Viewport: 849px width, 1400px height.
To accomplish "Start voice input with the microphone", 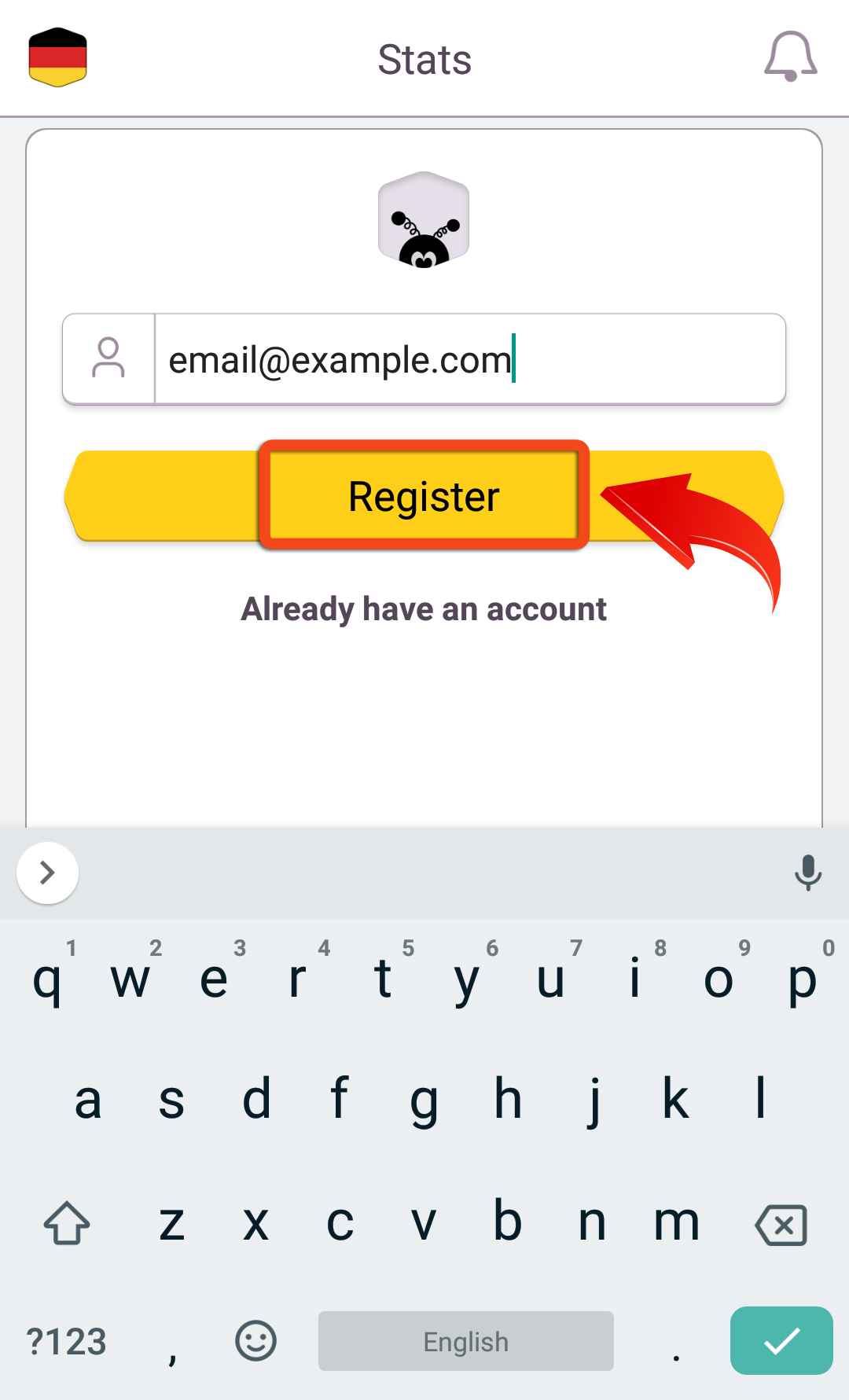I will tap(807, 873).
